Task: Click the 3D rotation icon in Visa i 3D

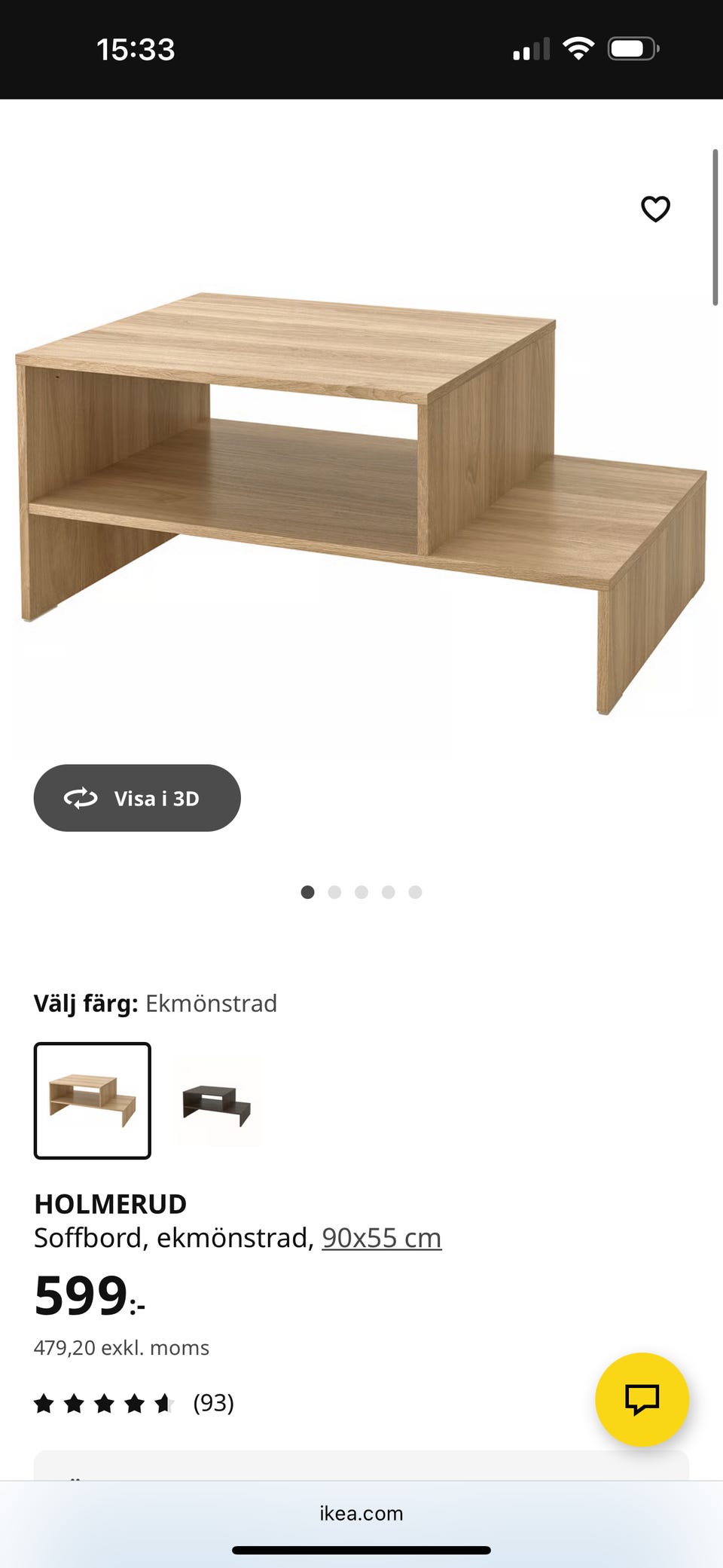Action: 81,798
